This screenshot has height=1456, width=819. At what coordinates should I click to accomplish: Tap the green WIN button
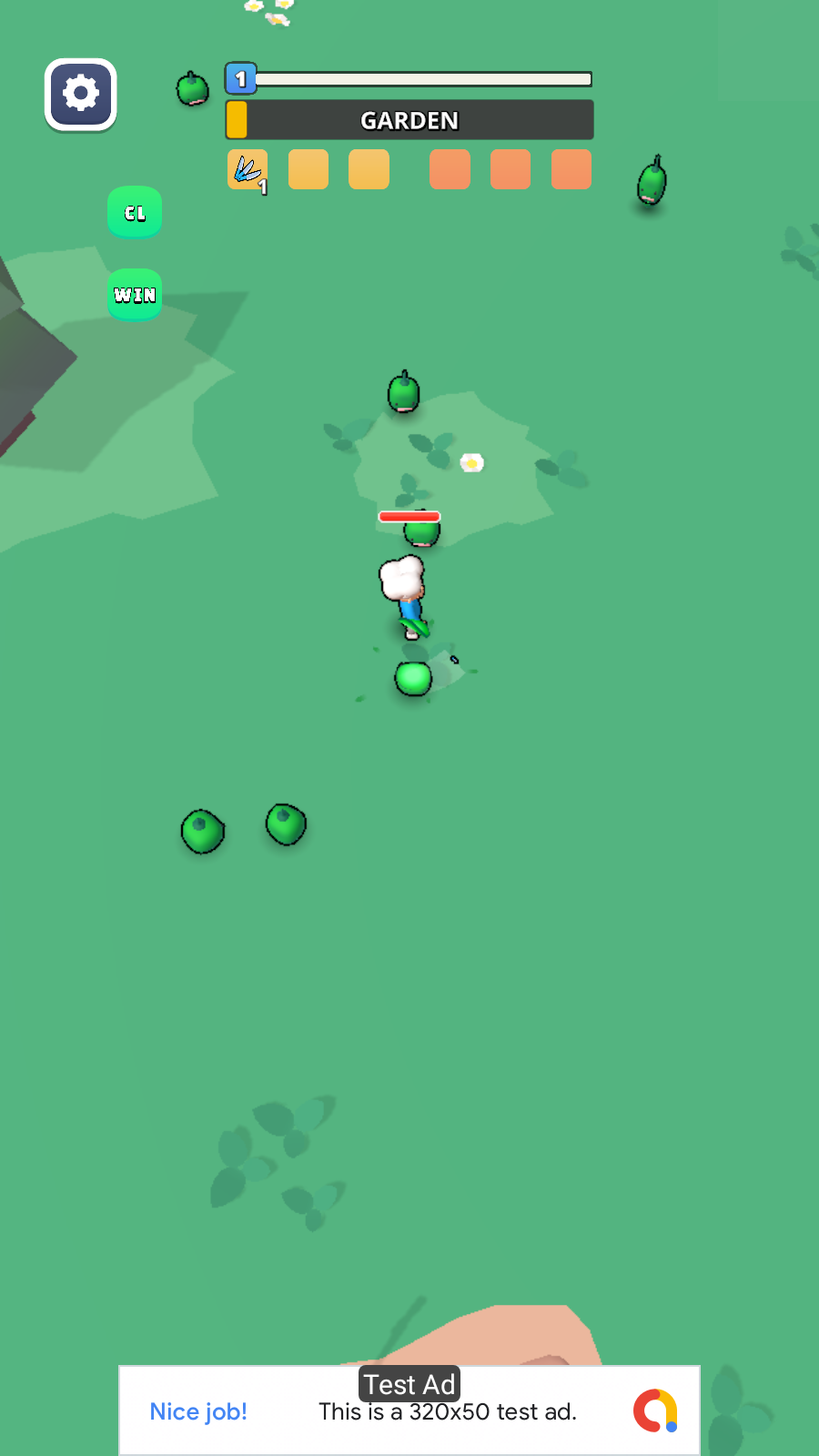pos(135,294)
